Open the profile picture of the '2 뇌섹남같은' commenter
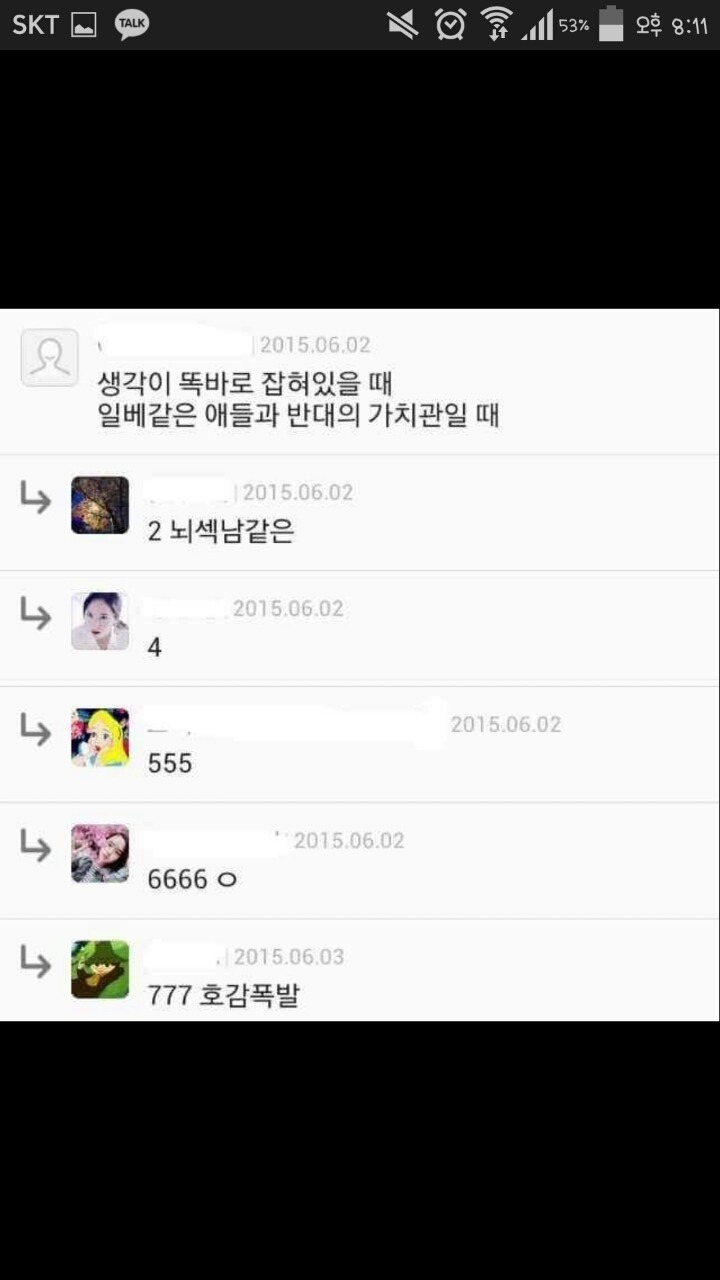This screenshot has height=1280, width=720. click(99, 505)
